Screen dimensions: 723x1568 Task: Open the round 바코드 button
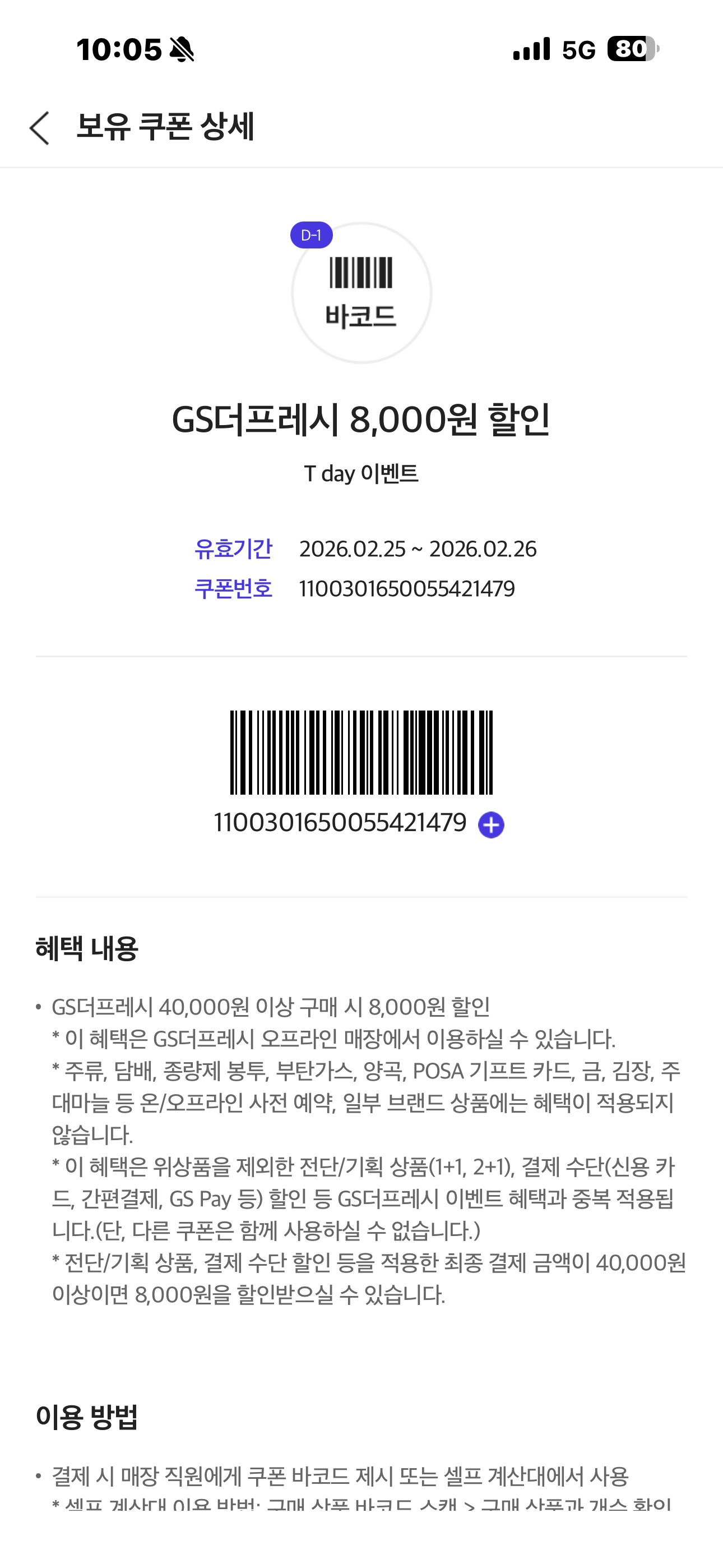[361, 293]
